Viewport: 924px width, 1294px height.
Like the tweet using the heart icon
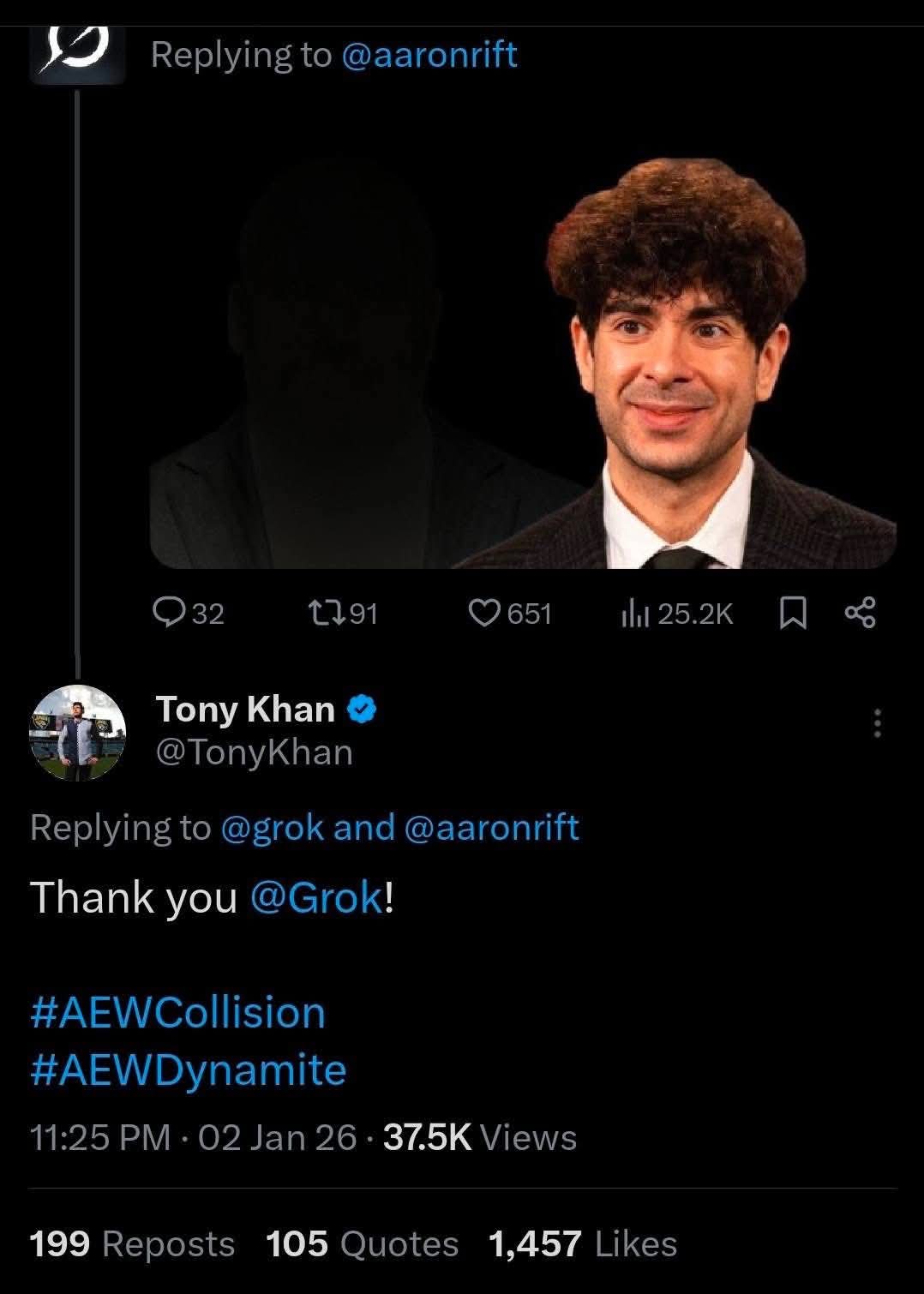(485, 613)
